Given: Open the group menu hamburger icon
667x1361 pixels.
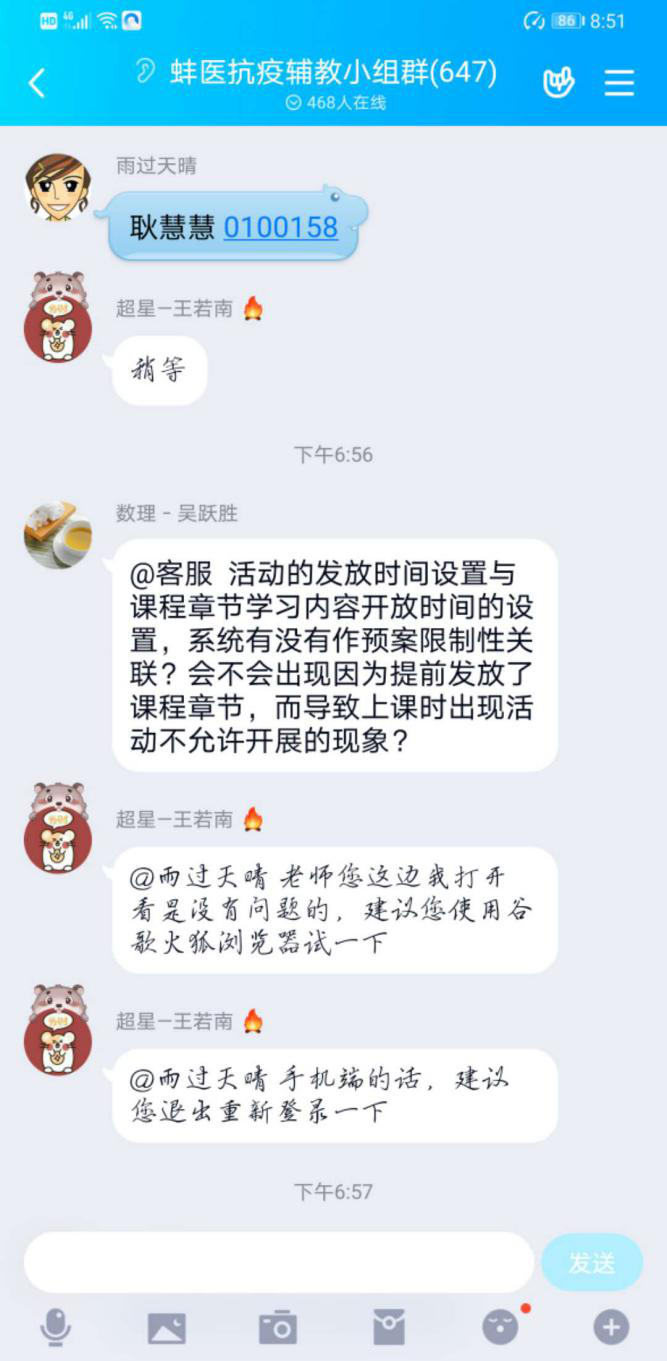Looking at the screenshot, I should pos(619,83).
